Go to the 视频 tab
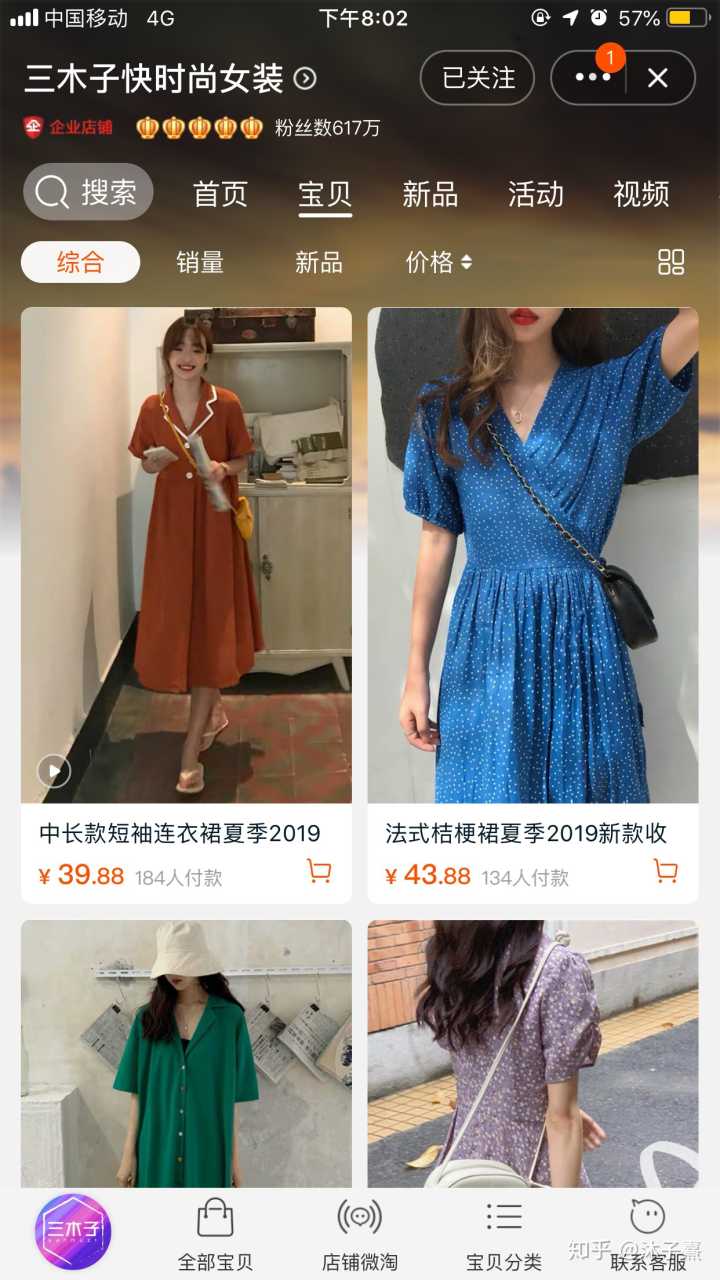The height and width of the screenshot is (1280, 720). click(641, 194)
